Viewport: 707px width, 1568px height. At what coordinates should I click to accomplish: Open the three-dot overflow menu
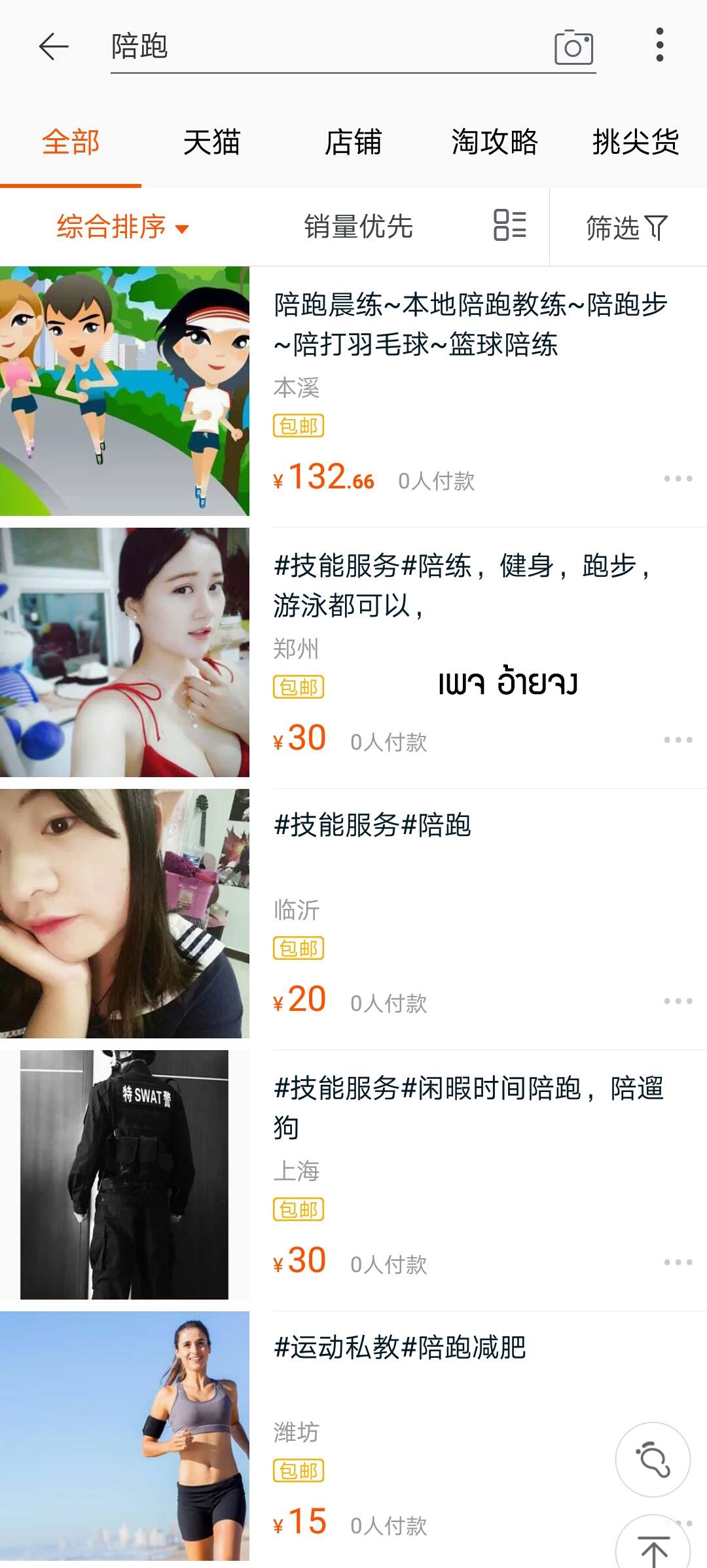tap(660, 45)
